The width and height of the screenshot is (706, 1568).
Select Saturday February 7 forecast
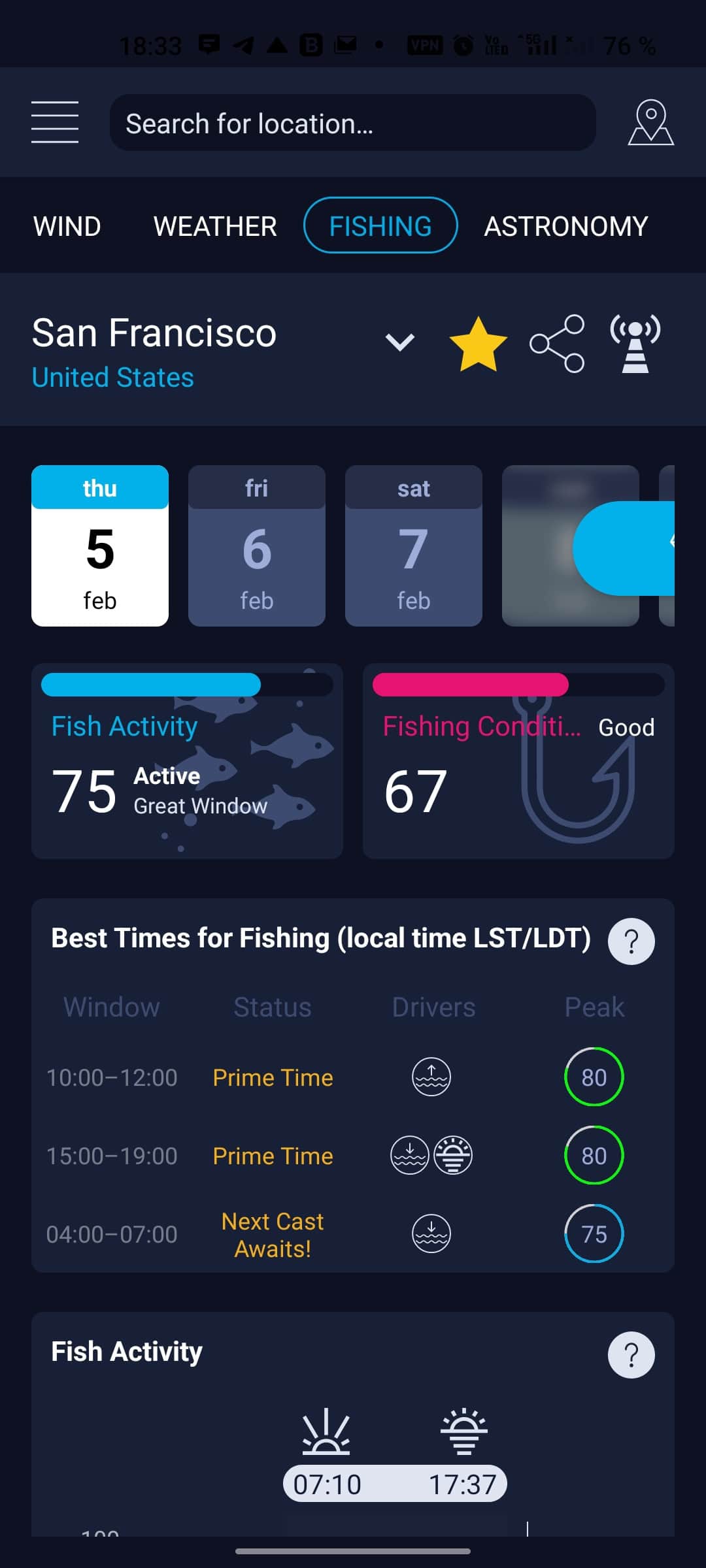[x=414, y=547]
